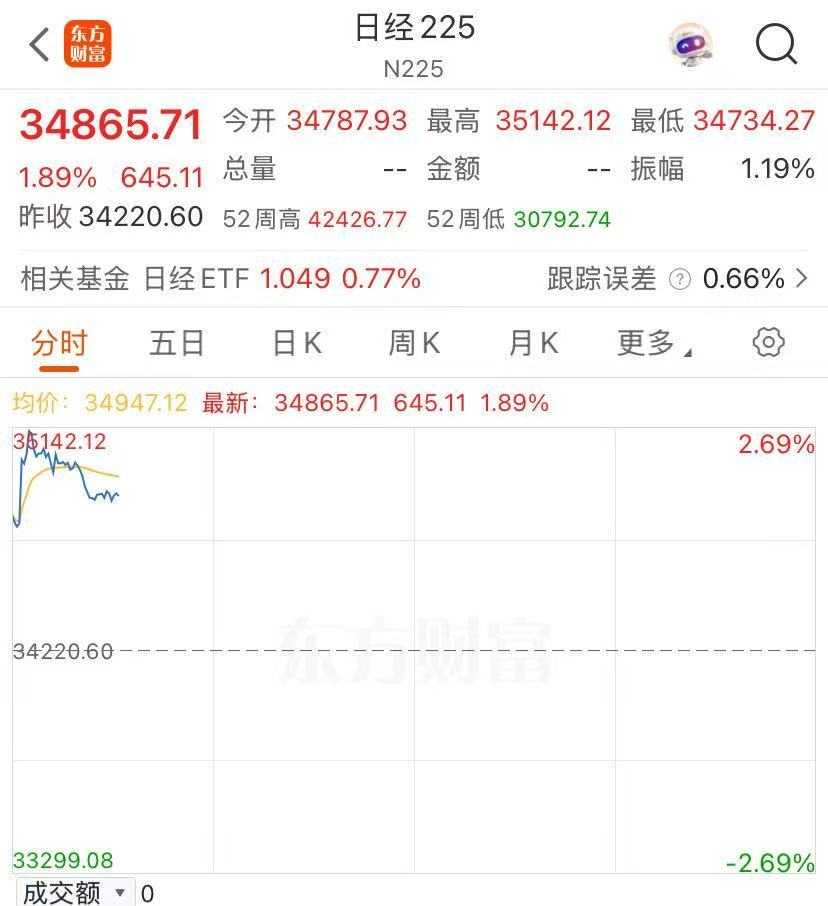828x906 pixels.
Task: Open the robot assistant icon
Action: [x=690, y=44]
